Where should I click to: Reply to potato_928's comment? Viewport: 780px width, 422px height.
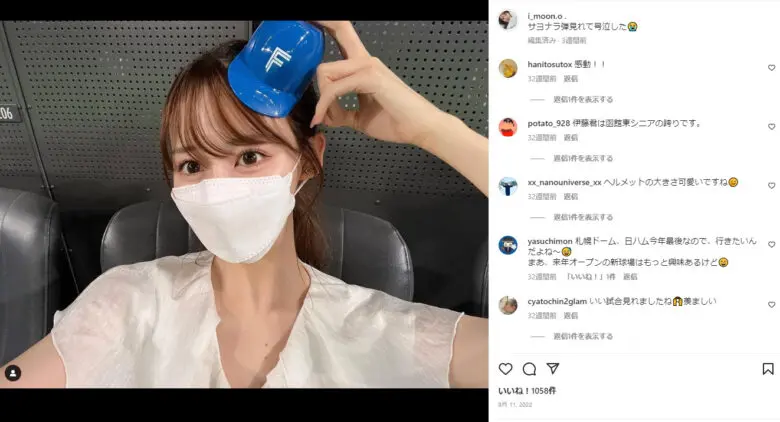(x=570, y=136)
